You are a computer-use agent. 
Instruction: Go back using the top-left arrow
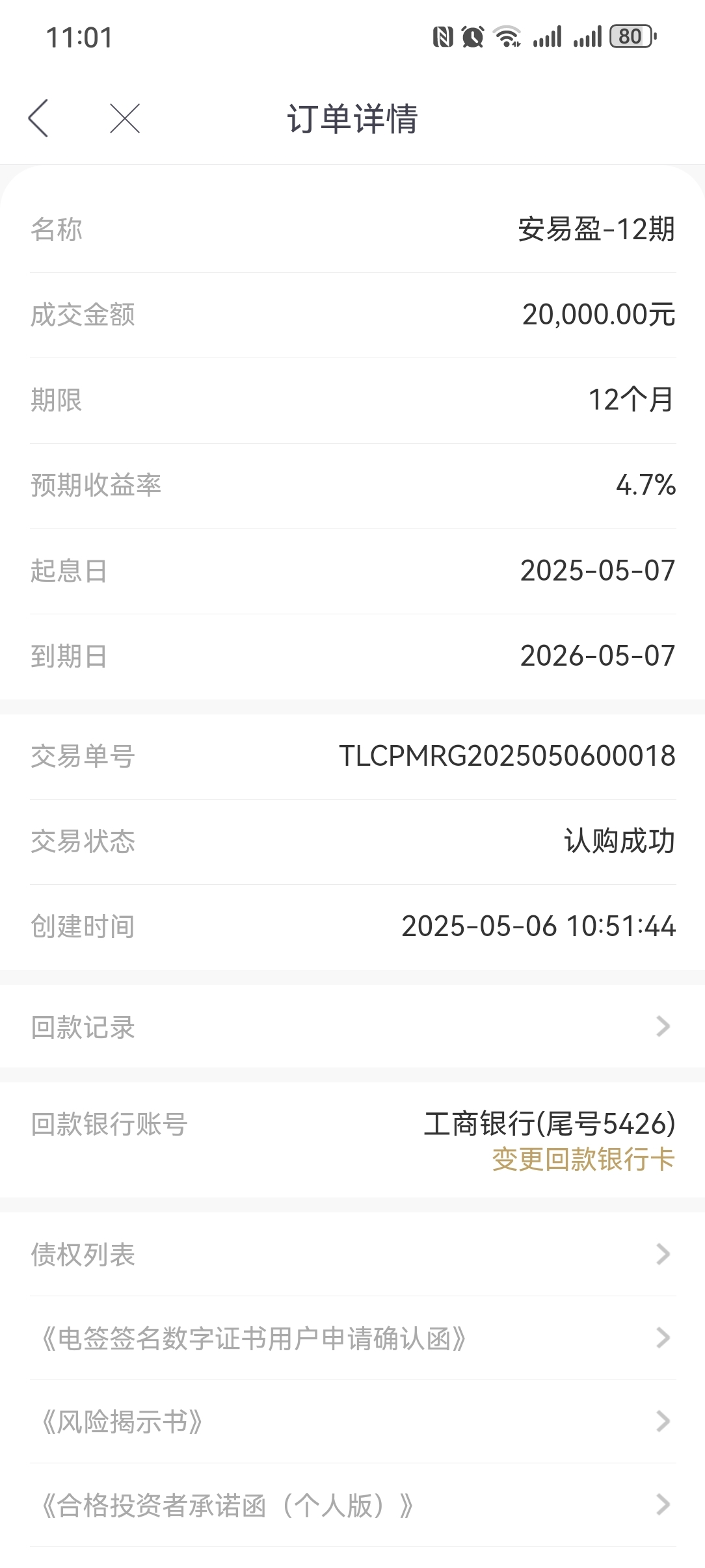click(x=39, y=118)
